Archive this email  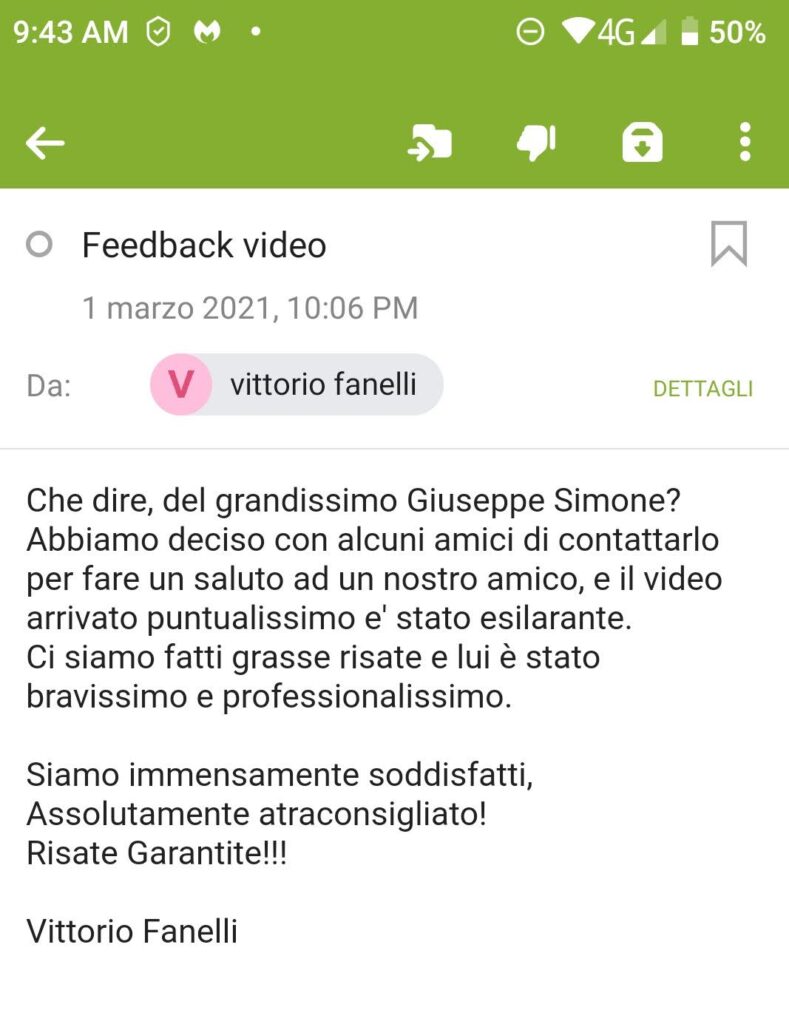click(641, 143)
